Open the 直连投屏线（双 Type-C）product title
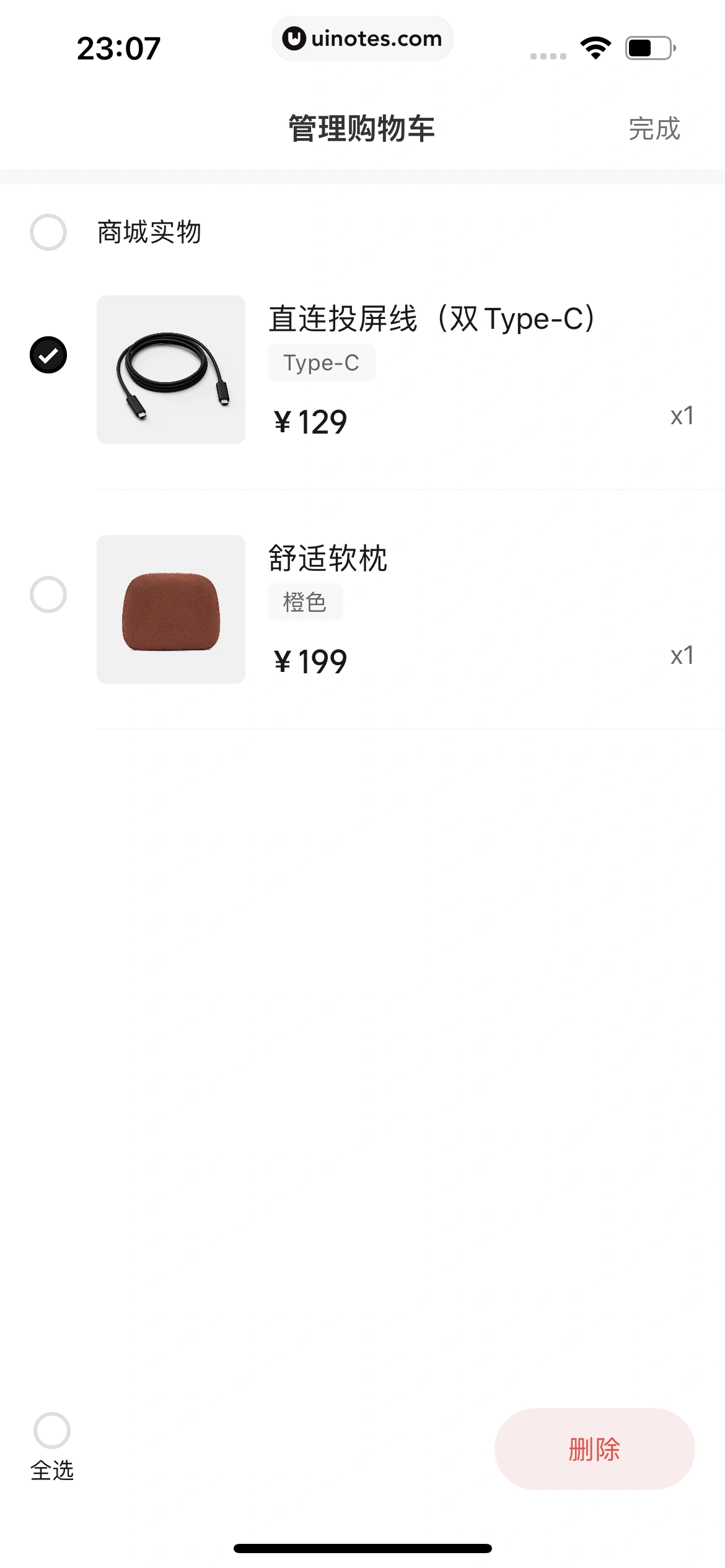Viewport: 725px width, 1568px height. pos(432,316)
